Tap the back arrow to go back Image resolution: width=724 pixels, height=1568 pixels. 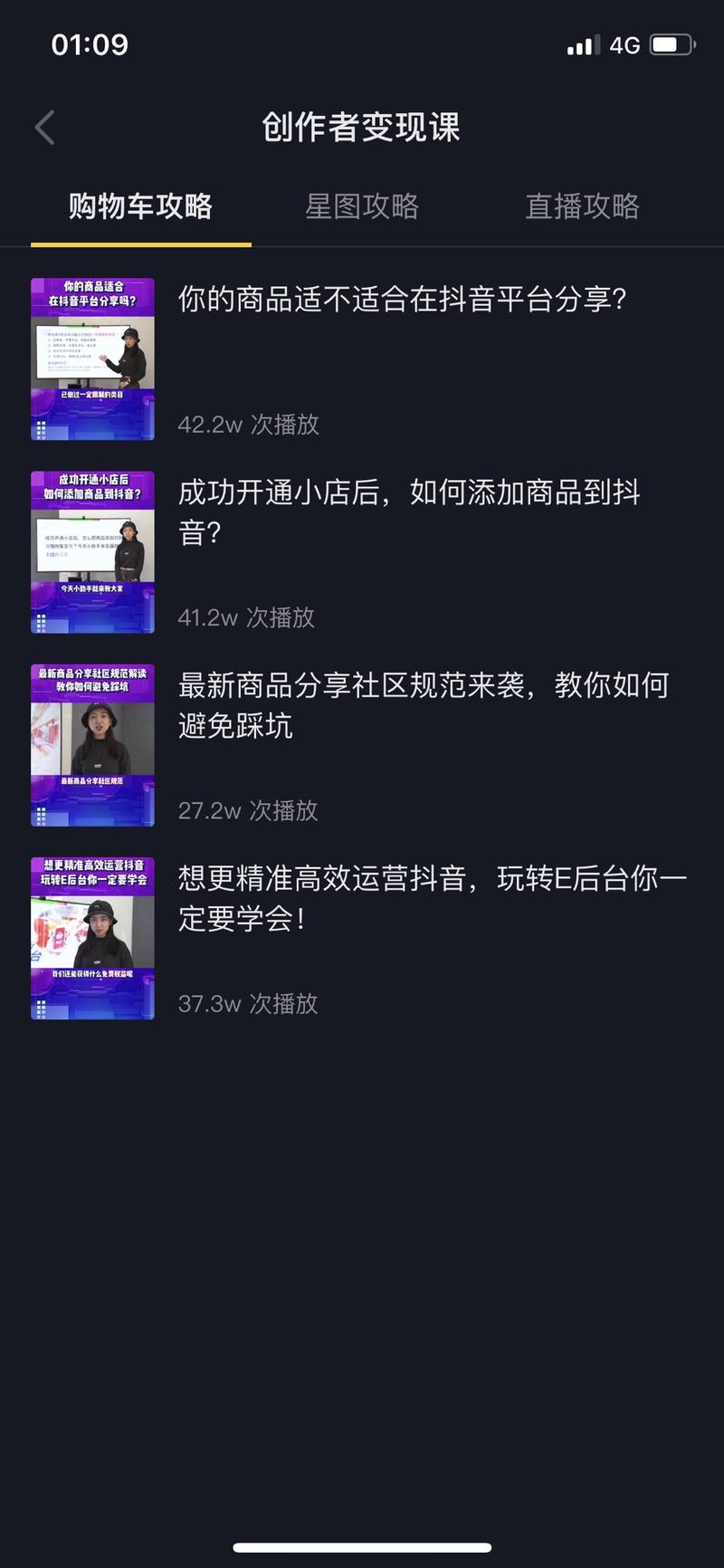pos(44,128)
